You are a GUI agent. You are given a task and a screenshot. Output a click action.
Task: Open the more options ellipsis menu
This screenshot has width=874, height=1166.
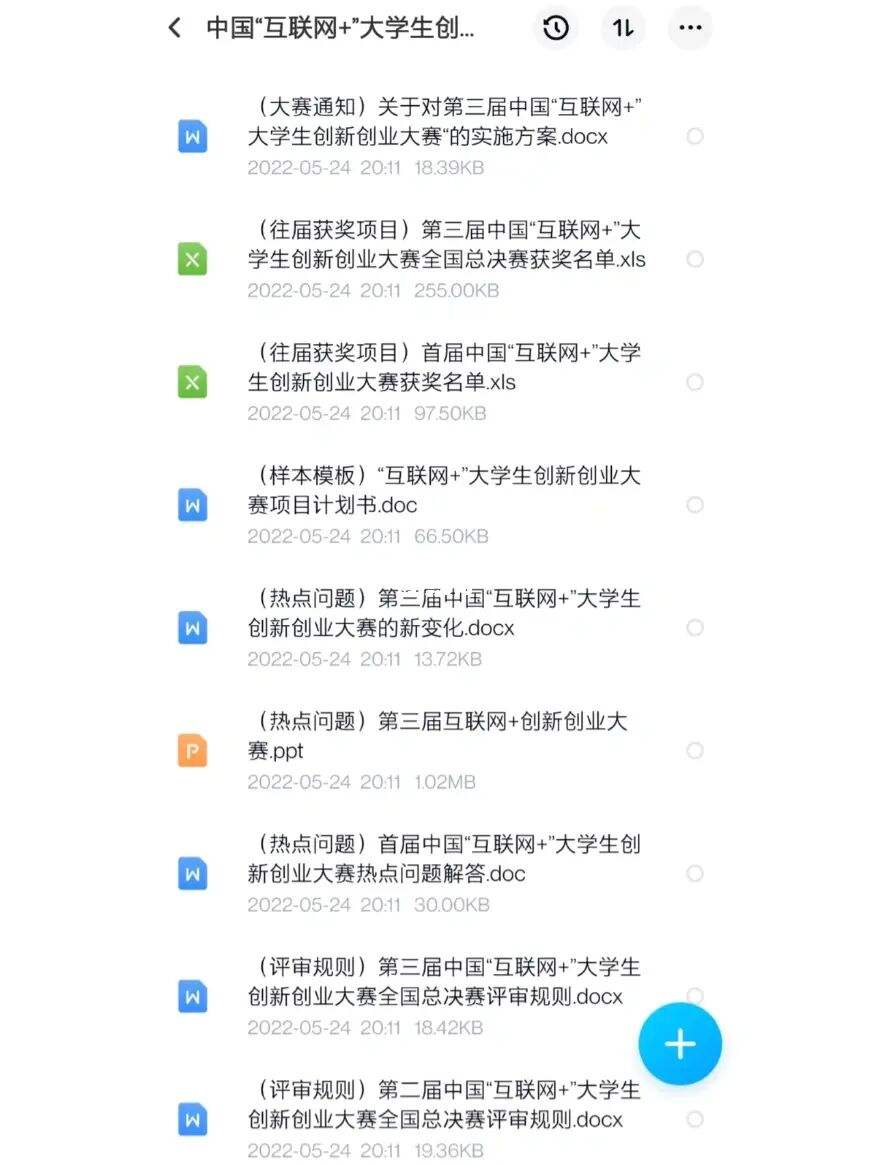pos(689,28)
